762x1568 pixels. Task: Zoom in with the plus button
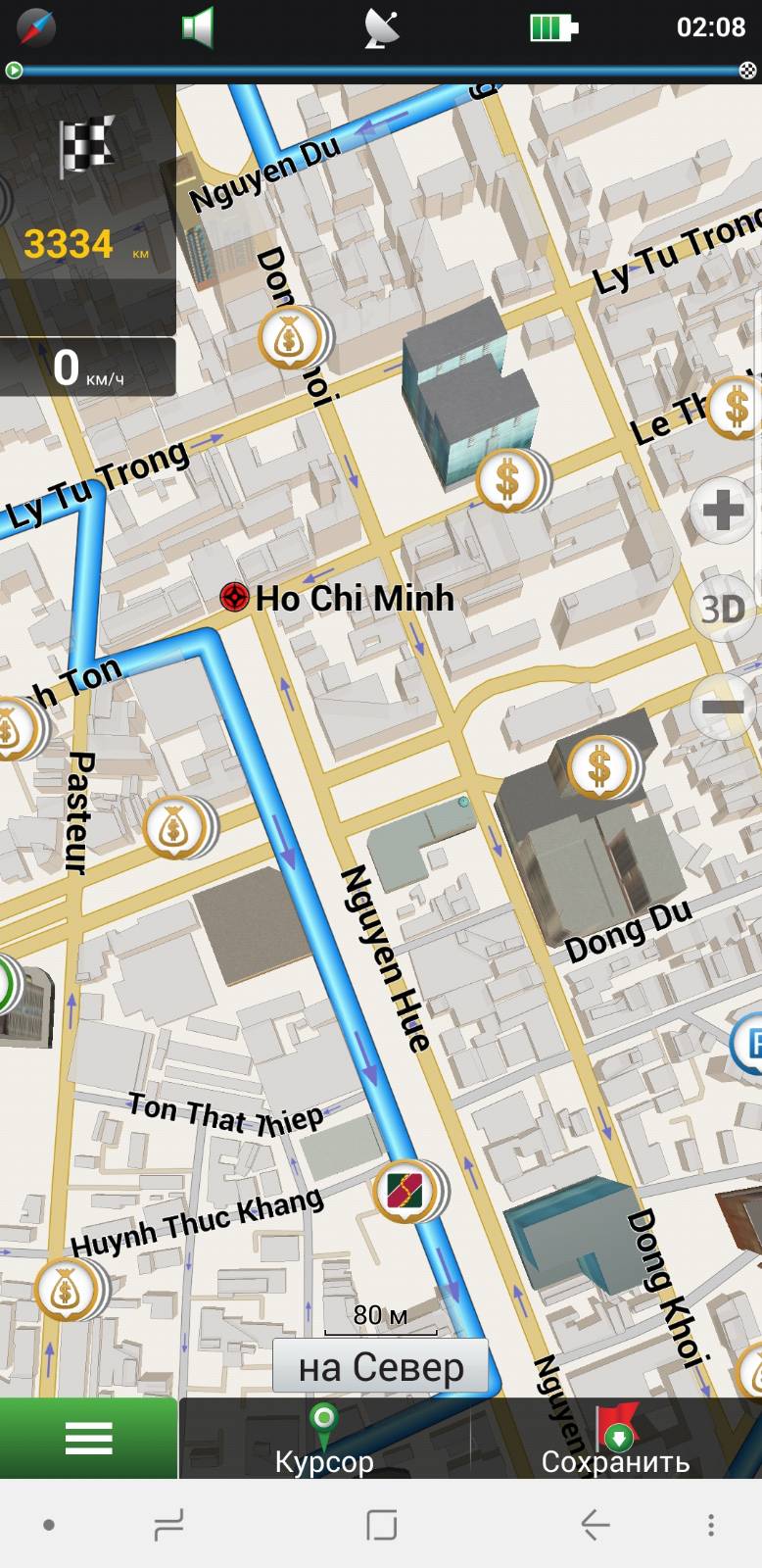(723, 510)
